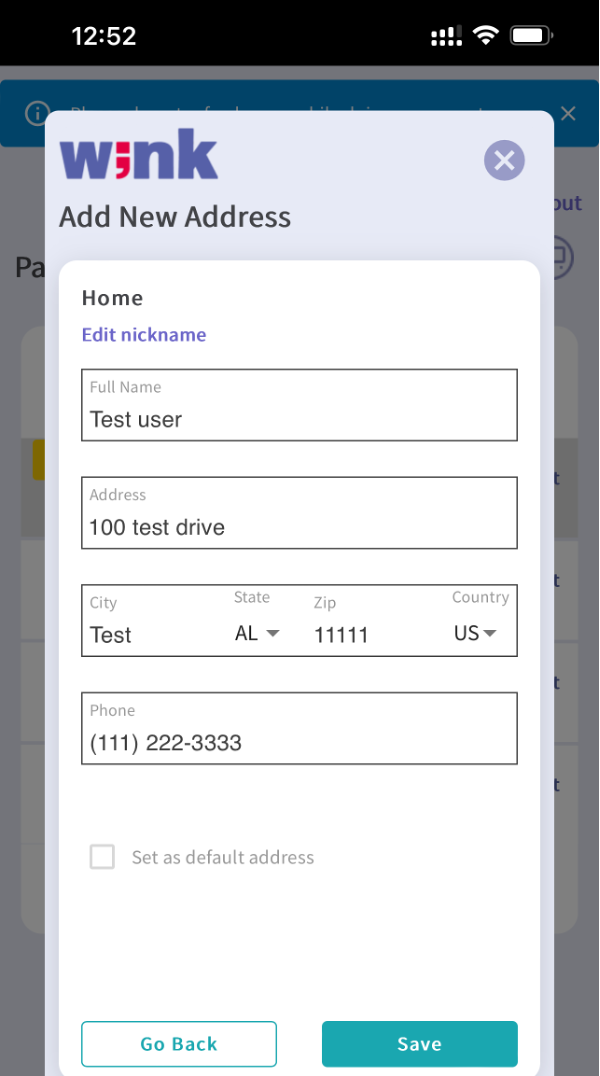Open the Country dropdown
600x1076 pixels.
coord(475,633)
